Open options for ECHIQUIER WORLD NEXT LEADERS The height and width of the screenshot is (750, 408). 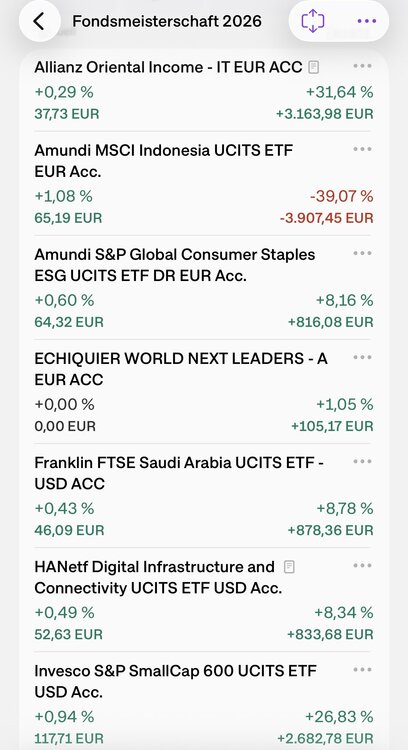click(362, 357)
